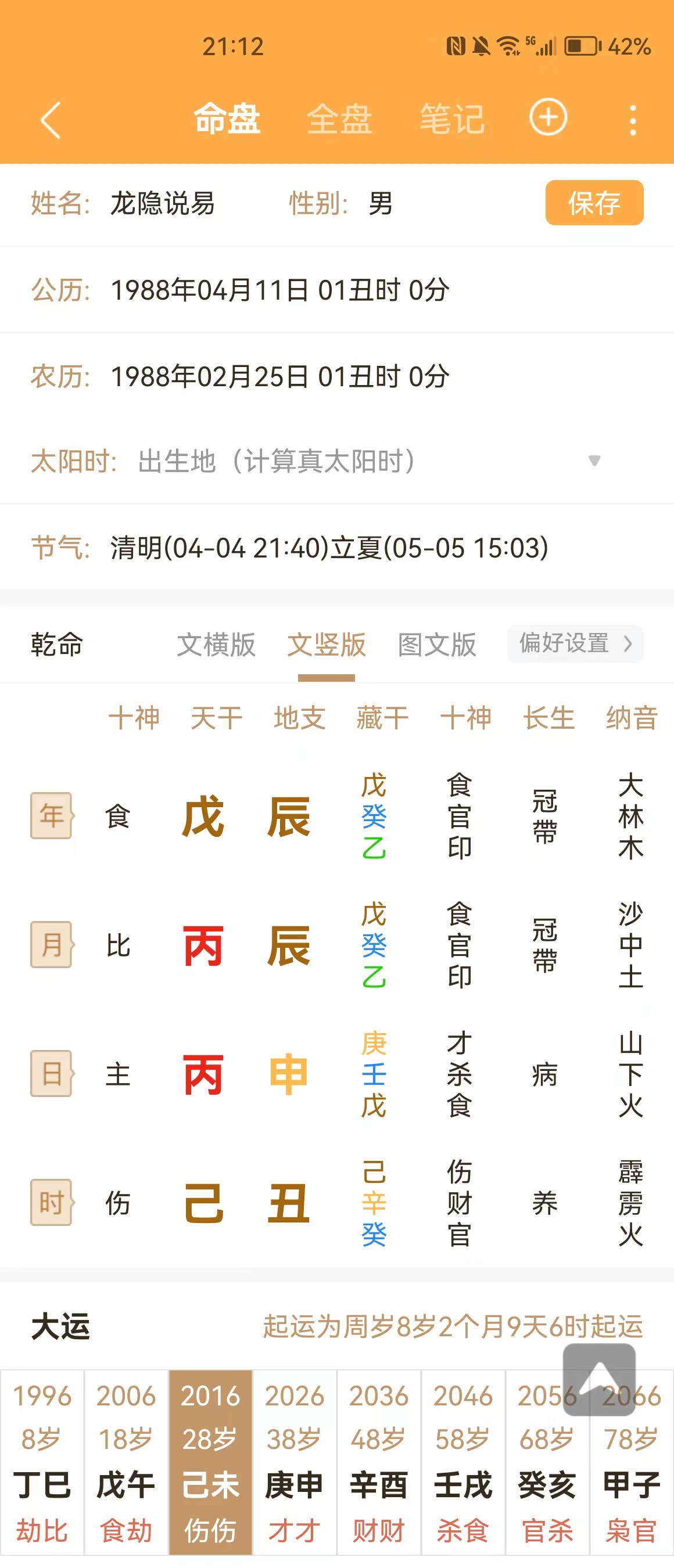Jump to top with the up arrow
Image resolution: width=674 pixels, height=1568 pixels.
tap(599, 1379)
